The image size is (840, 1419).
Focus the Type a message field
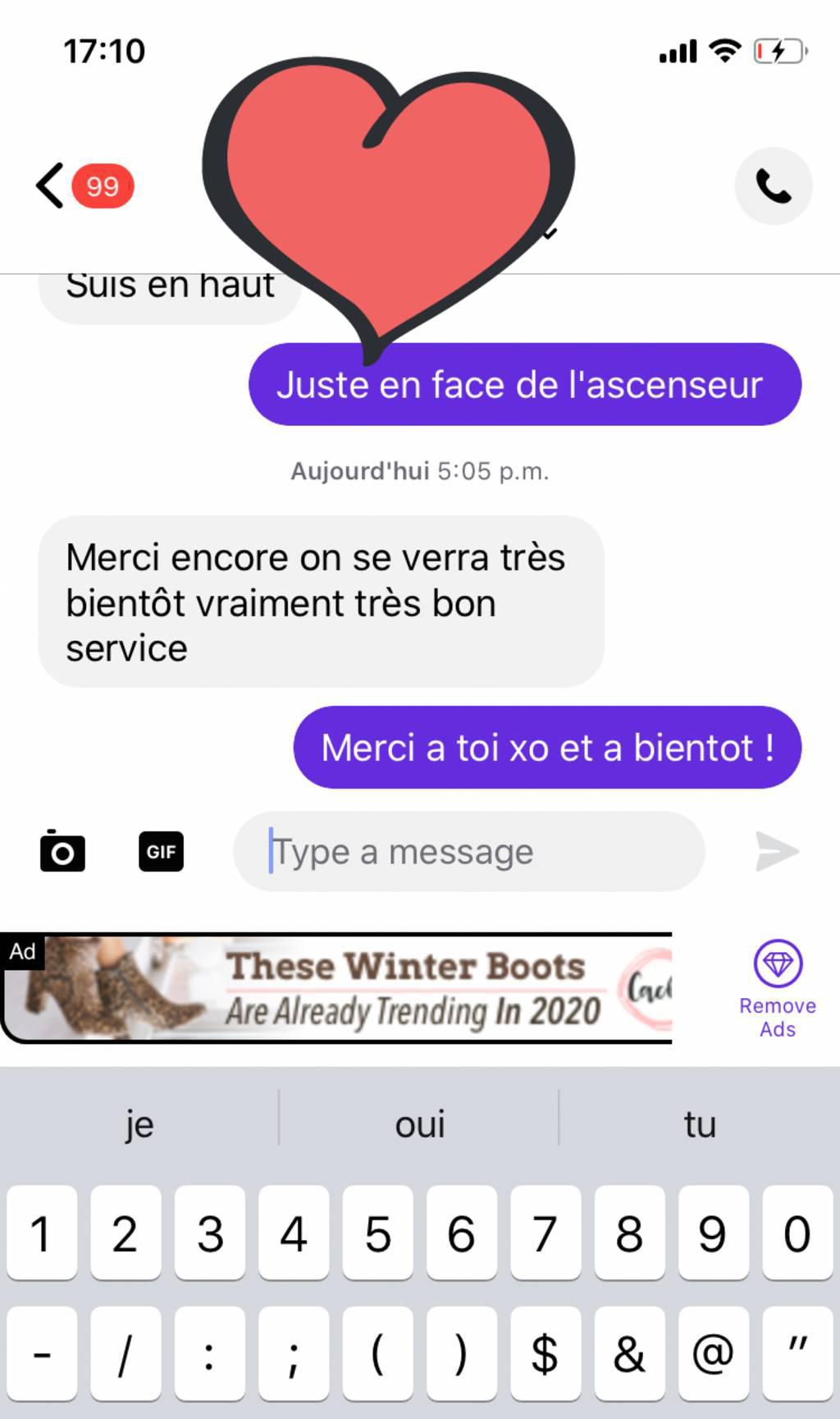coord(468,851)
